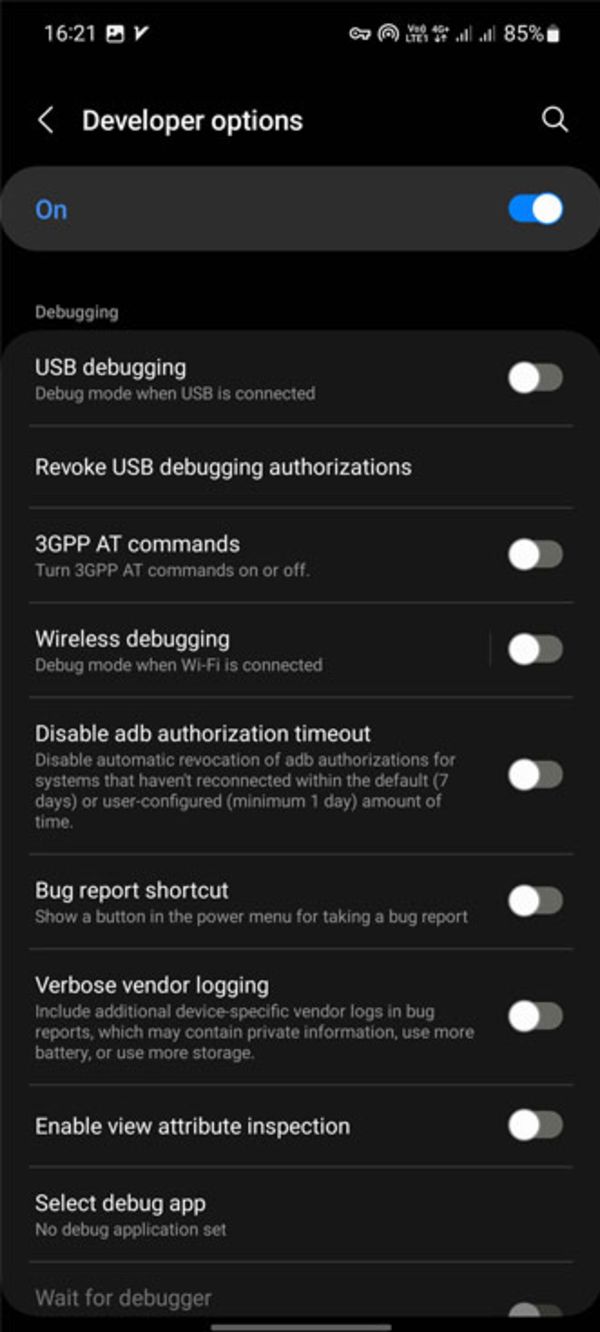
Task: Turn on Bug report shortcut
Action: point(535,902)
